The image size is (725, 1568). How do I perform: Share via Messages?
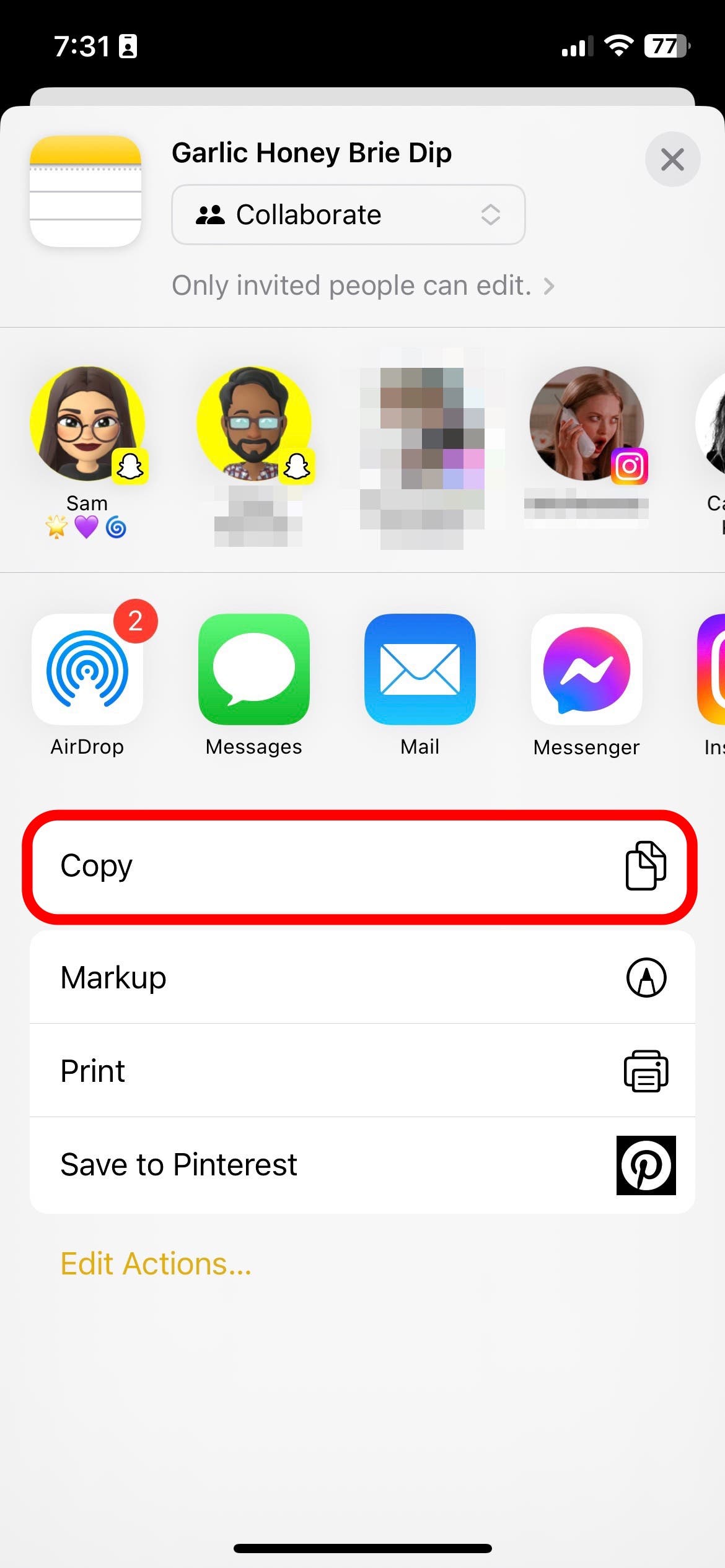click(254, 669)
